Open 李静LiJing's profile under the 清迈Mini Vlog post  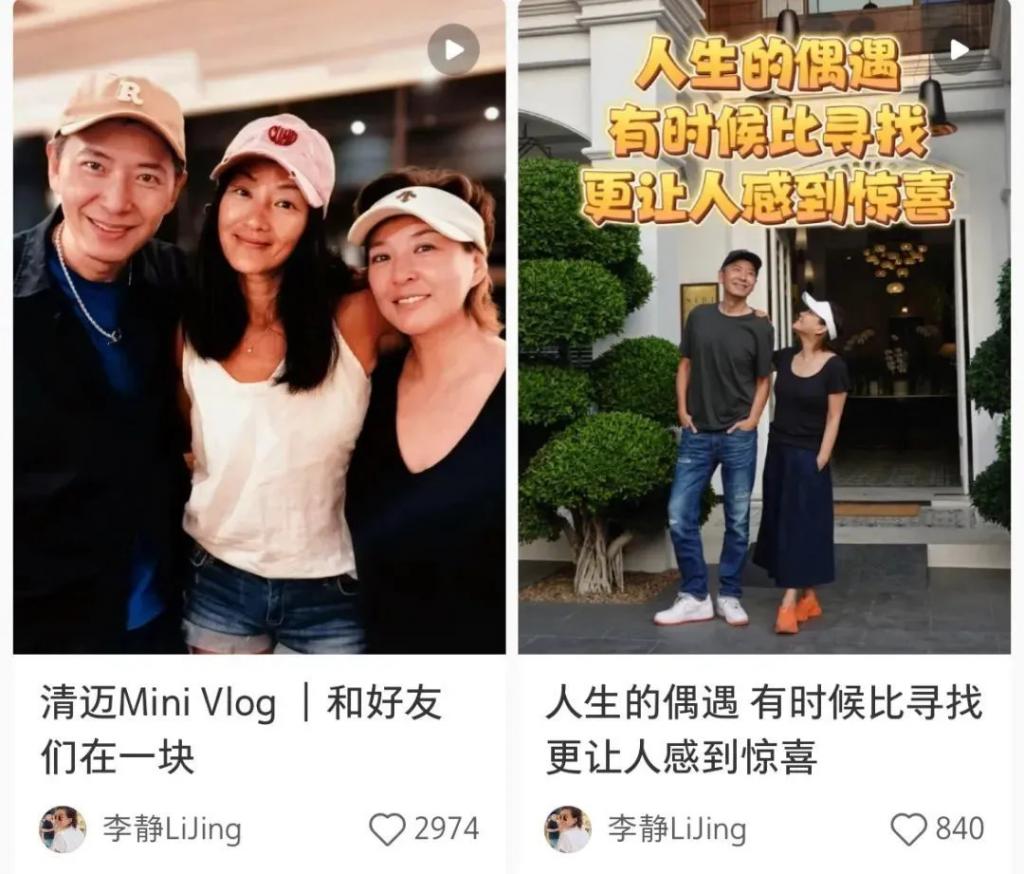(62, 829)
